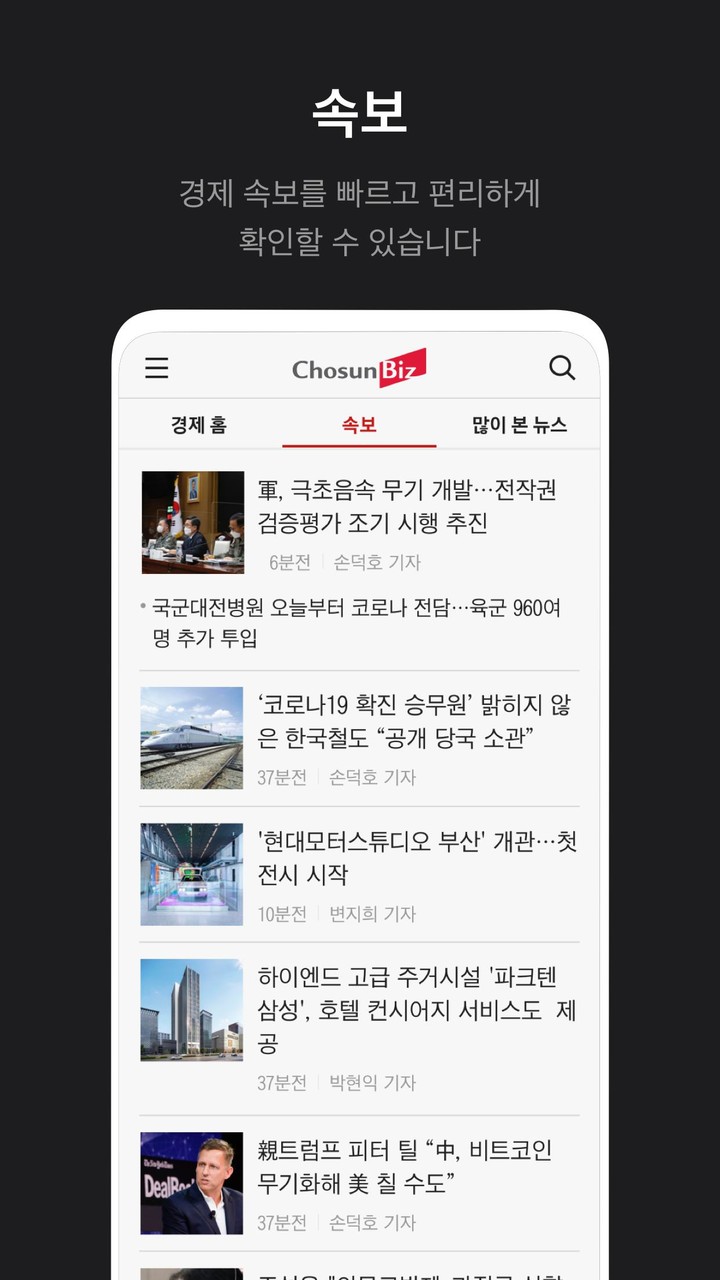Tap the KTX train image thumbnail
Screen dimensions: 720x1280
pyautogui.click(x=192, y=737)
